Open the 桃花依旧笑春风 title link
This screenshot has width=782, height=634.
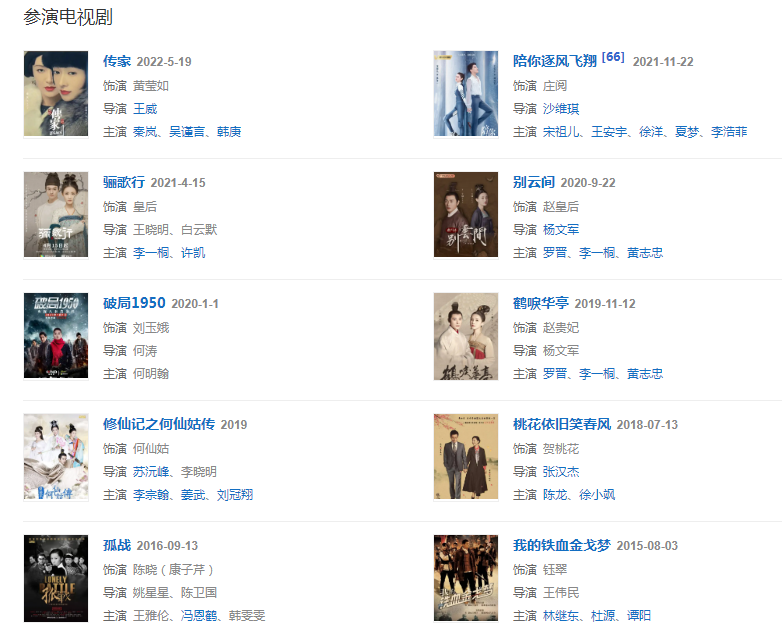[562, 425]
